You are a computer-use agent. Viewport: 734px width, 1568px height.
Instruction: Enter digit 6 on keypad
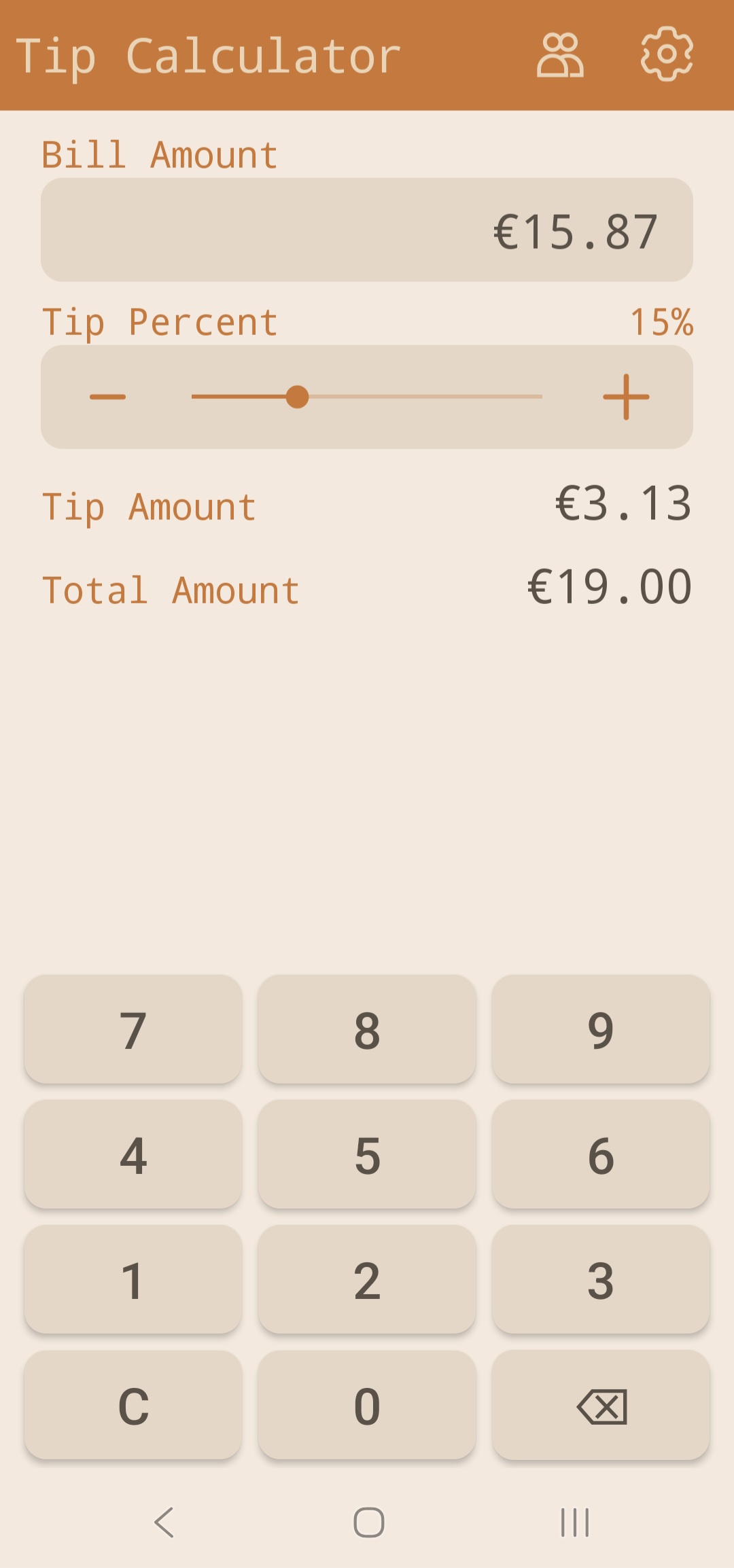click(601, 1154)
